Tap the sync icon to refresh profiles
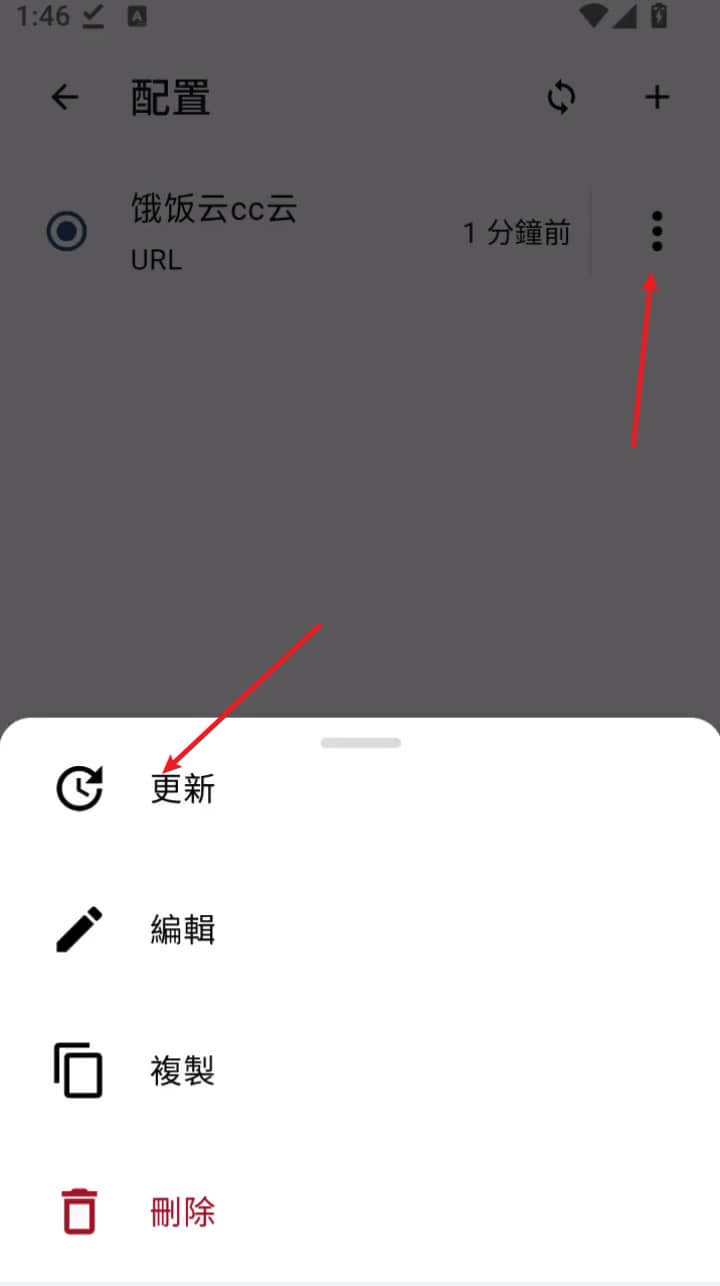The width and height of the screenshot is (720, 1286). point(561,97)
